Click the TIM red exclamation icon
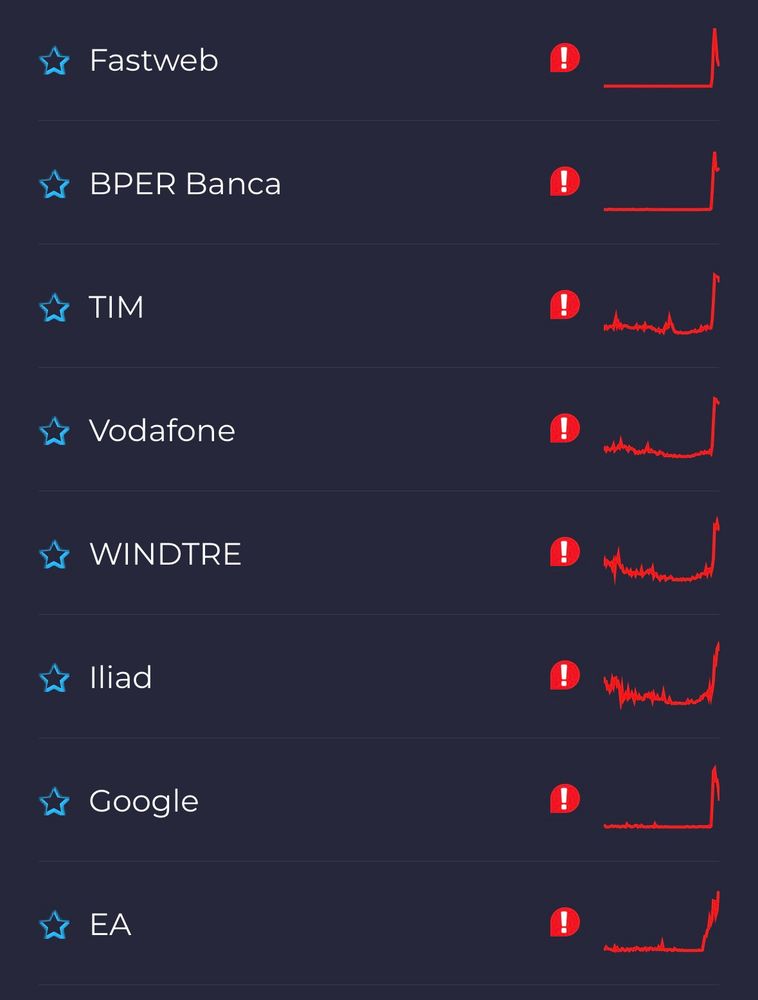This screenshot has width=758, height=1000. click(564, 306)
